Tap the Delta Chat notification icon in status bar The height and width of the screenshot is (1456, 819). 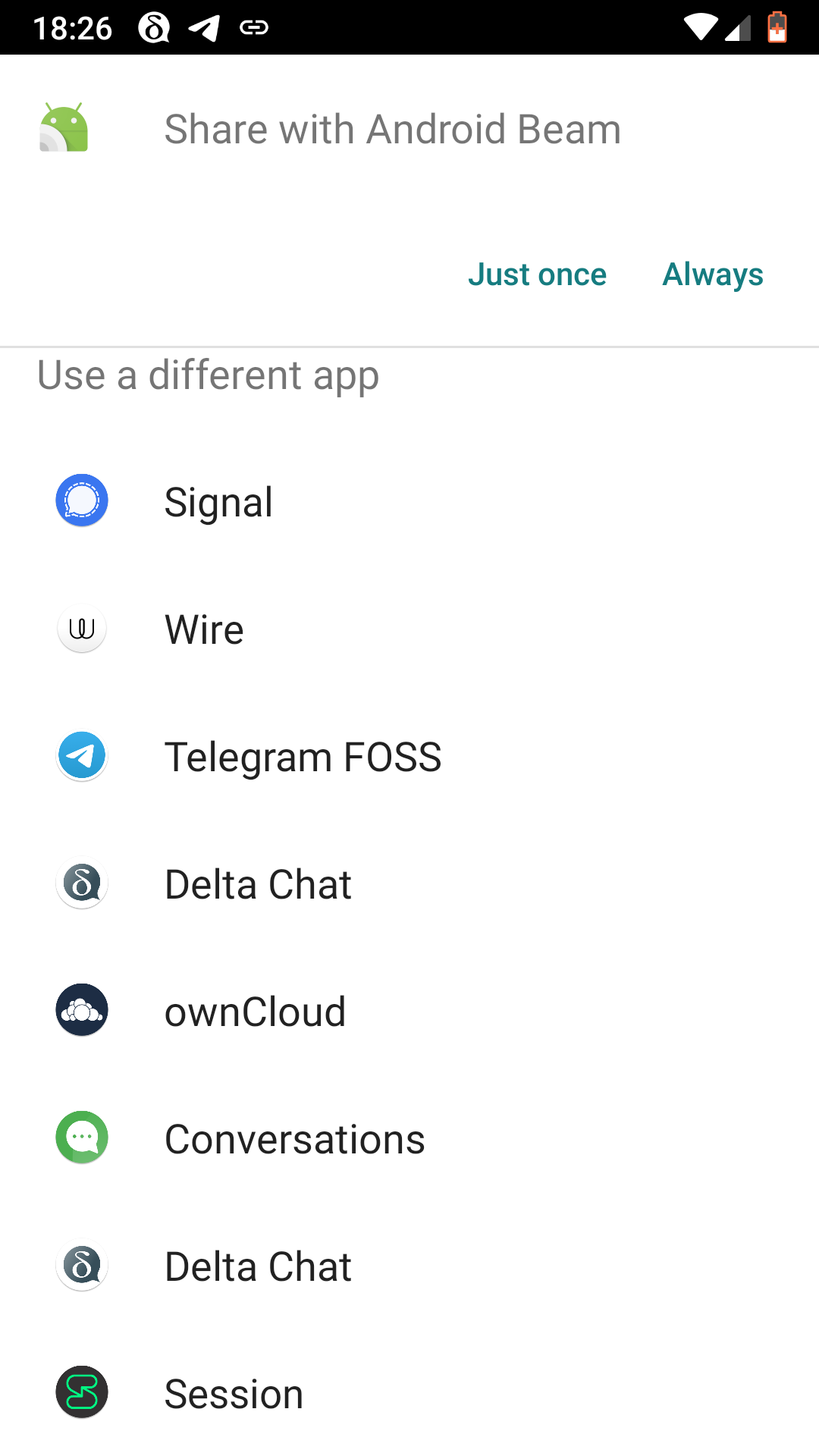(x=152, y=27)
